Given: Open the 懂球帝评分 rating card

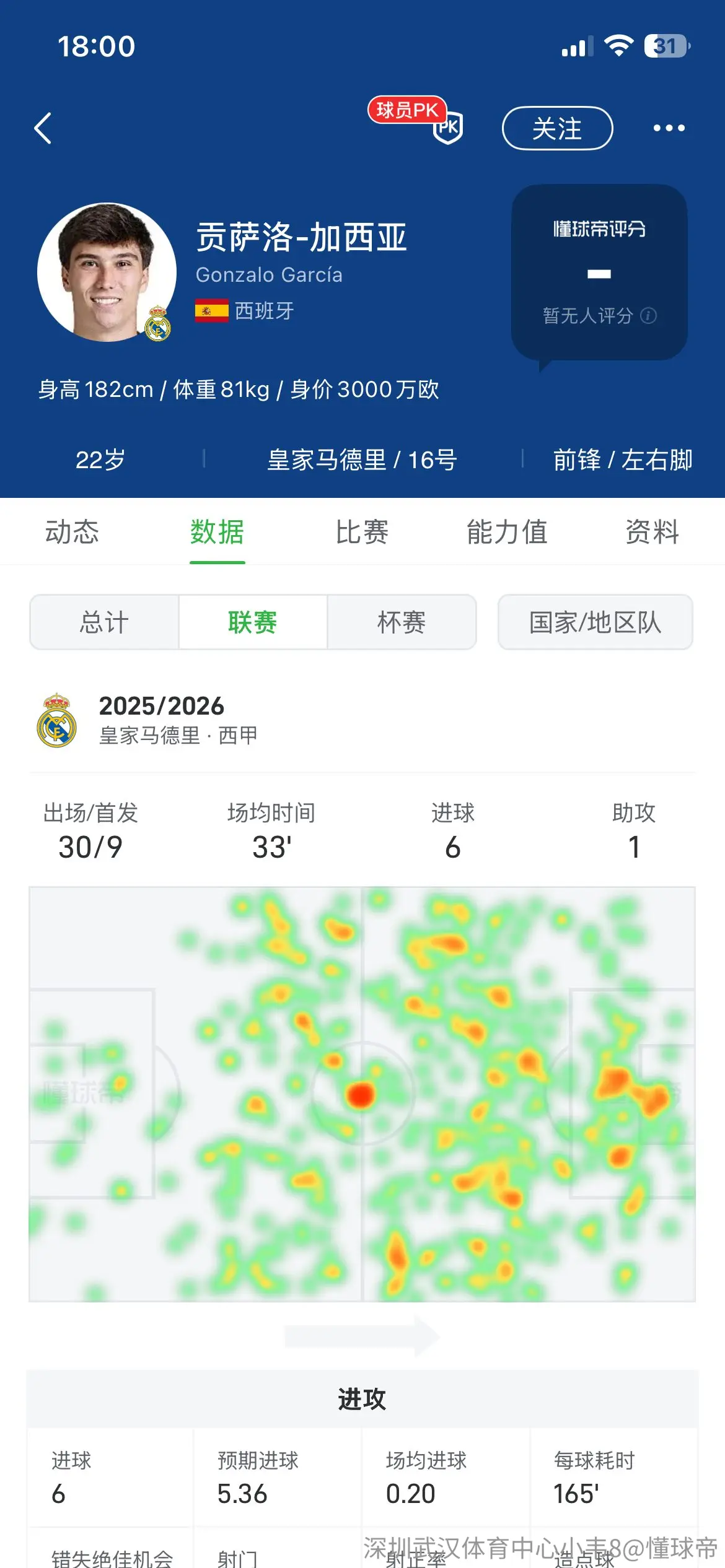Looking at the screenshot, I should 599,273.
